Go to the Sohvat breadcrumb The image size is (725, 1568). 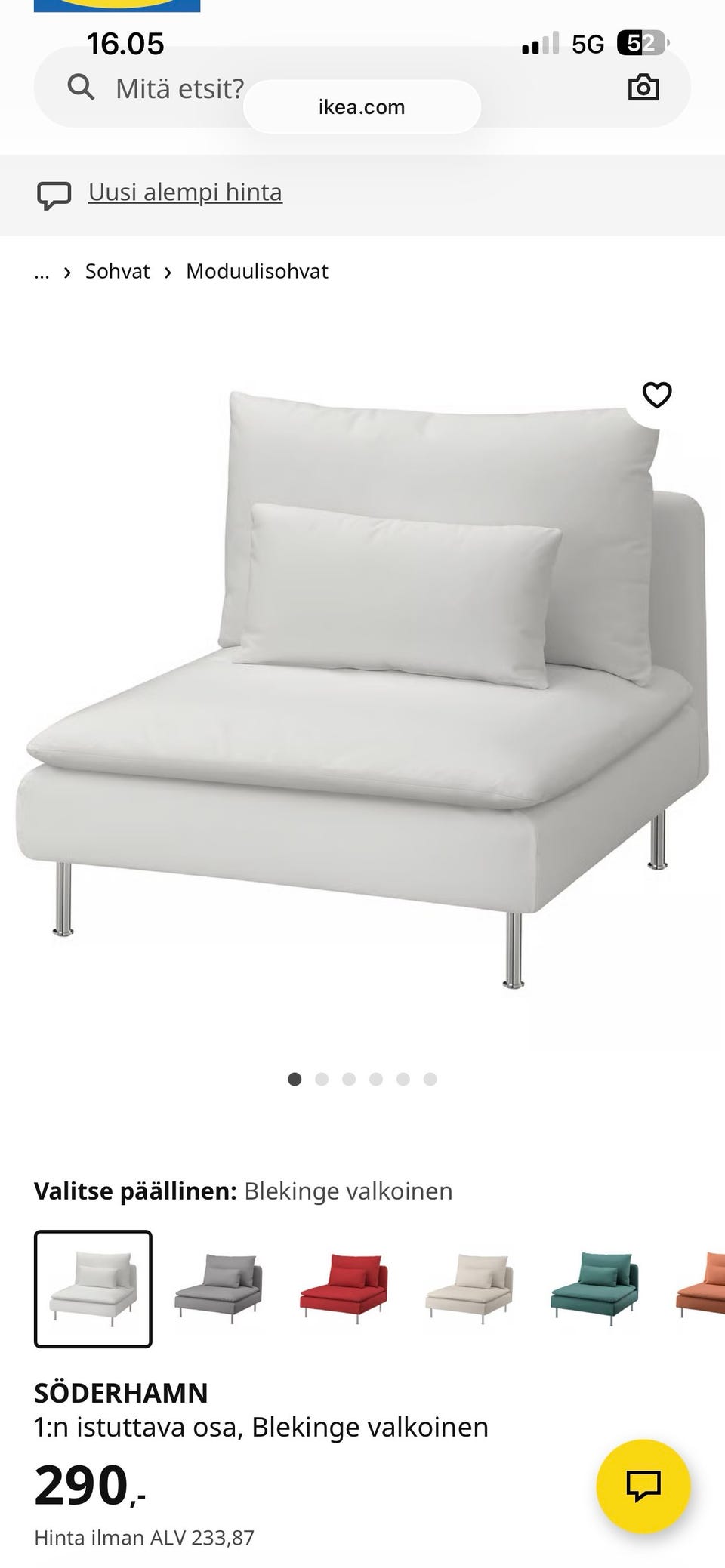coord(117,271)
